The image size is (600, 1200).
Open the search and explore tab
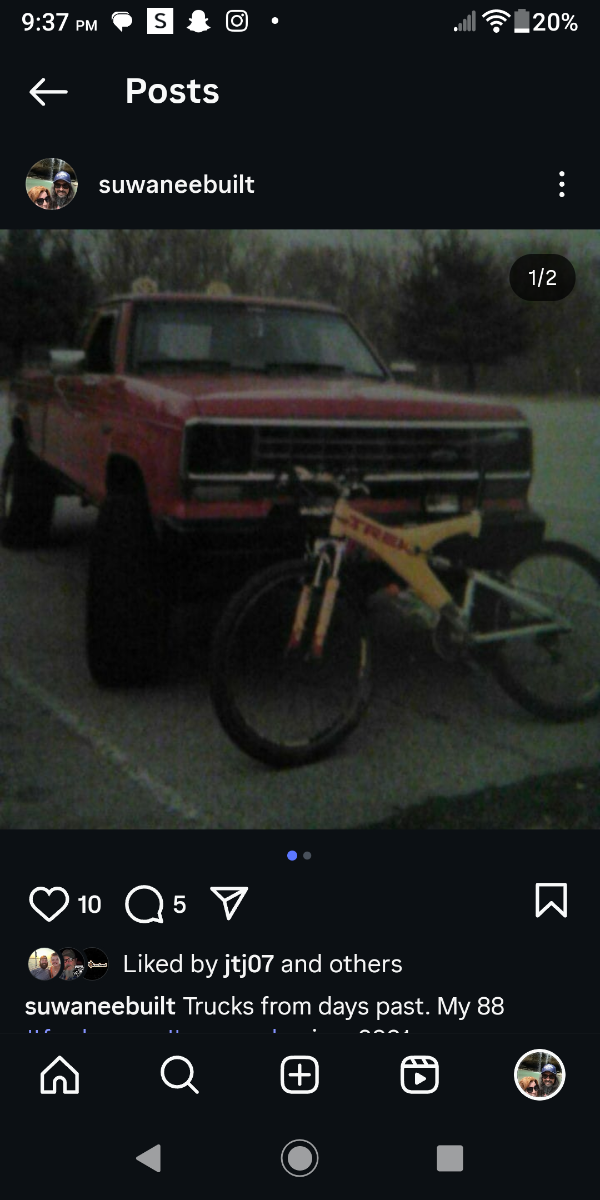179,1075
